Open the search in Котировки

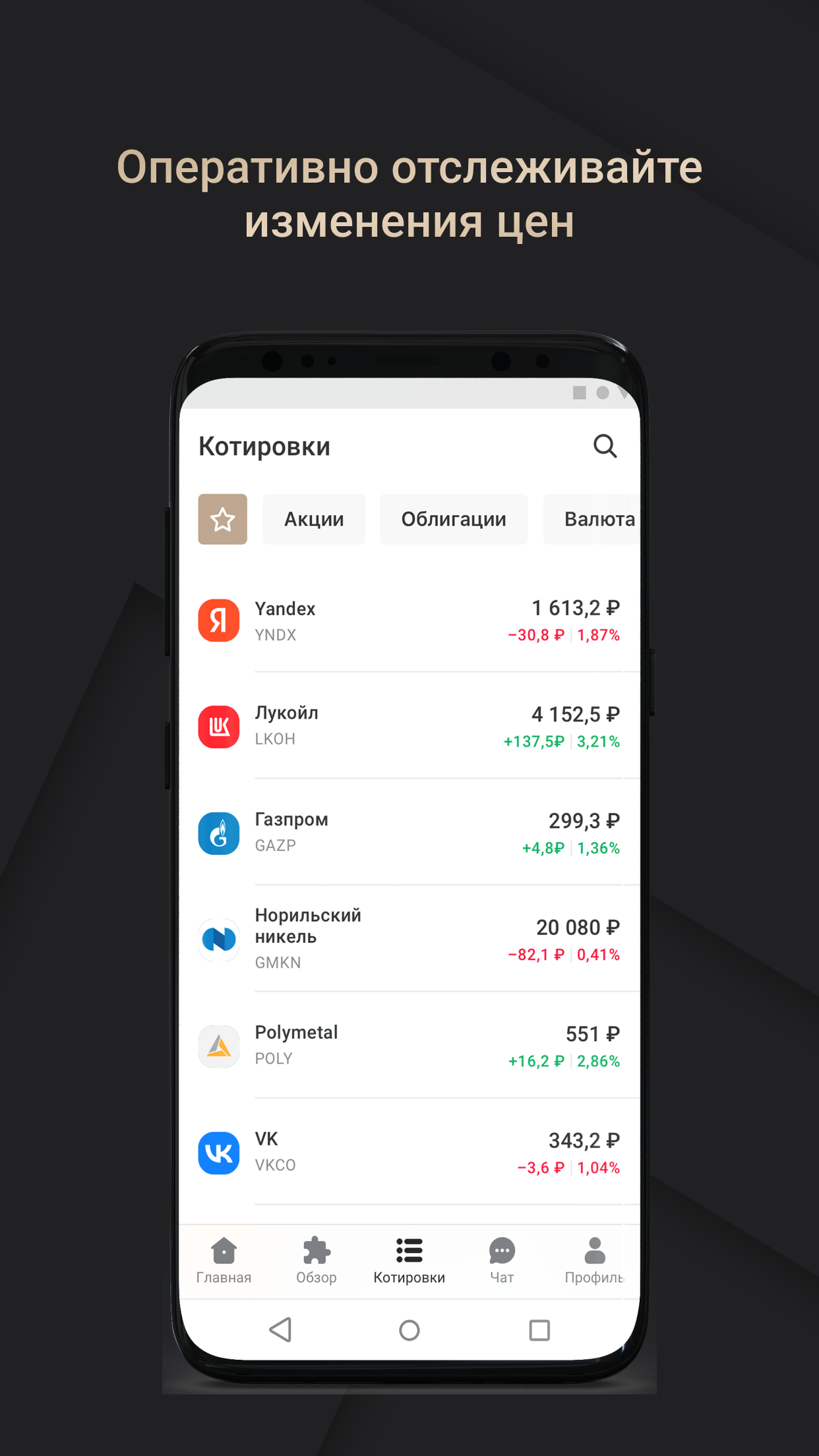(x=606, y=446)
